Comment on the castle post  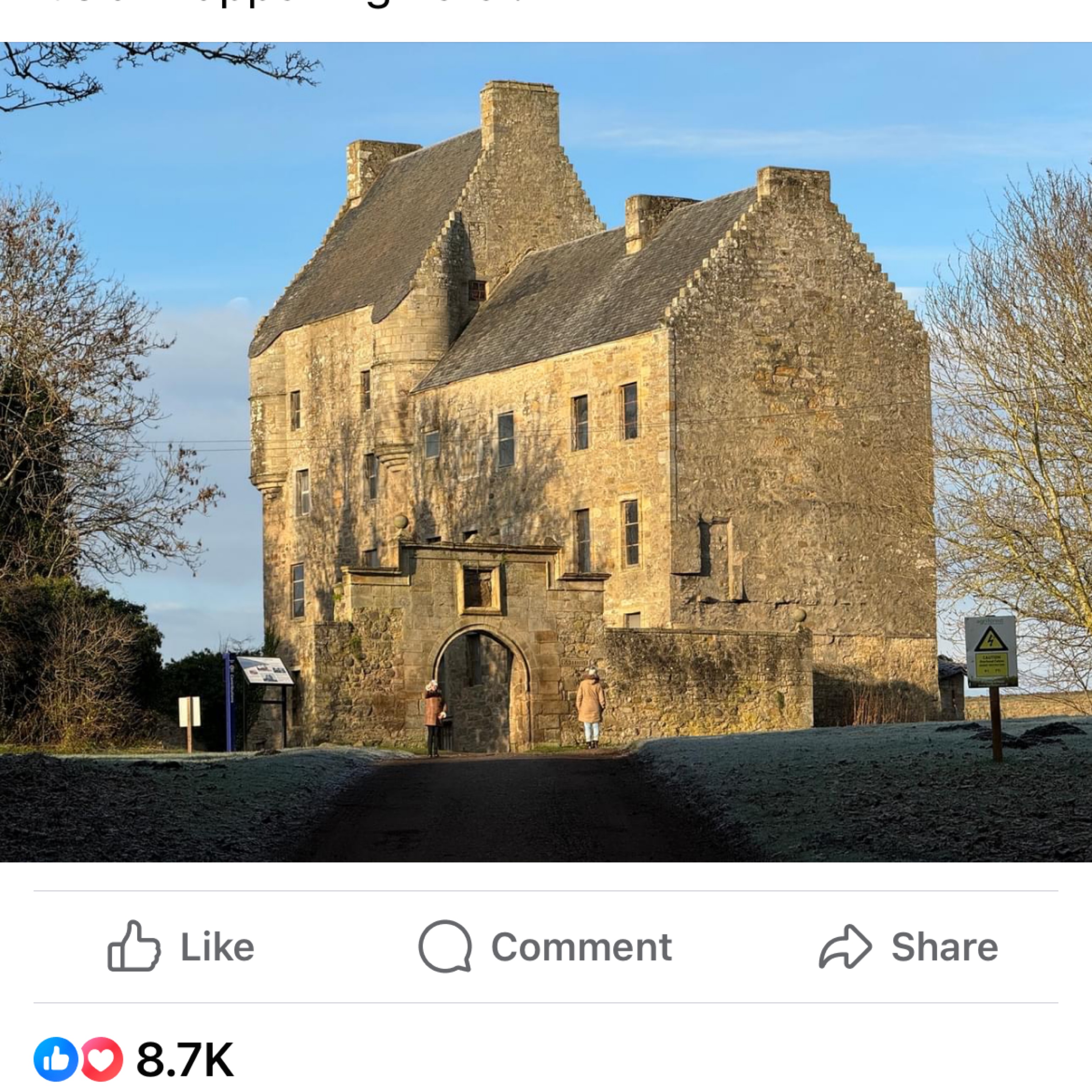545,947
